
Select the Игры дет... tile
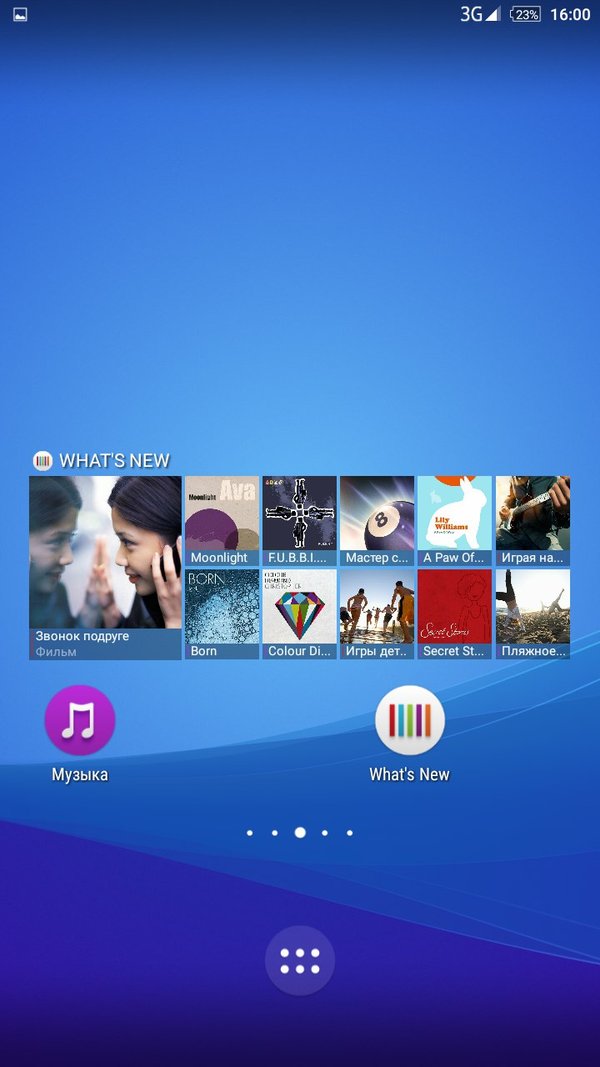(377, 614)
